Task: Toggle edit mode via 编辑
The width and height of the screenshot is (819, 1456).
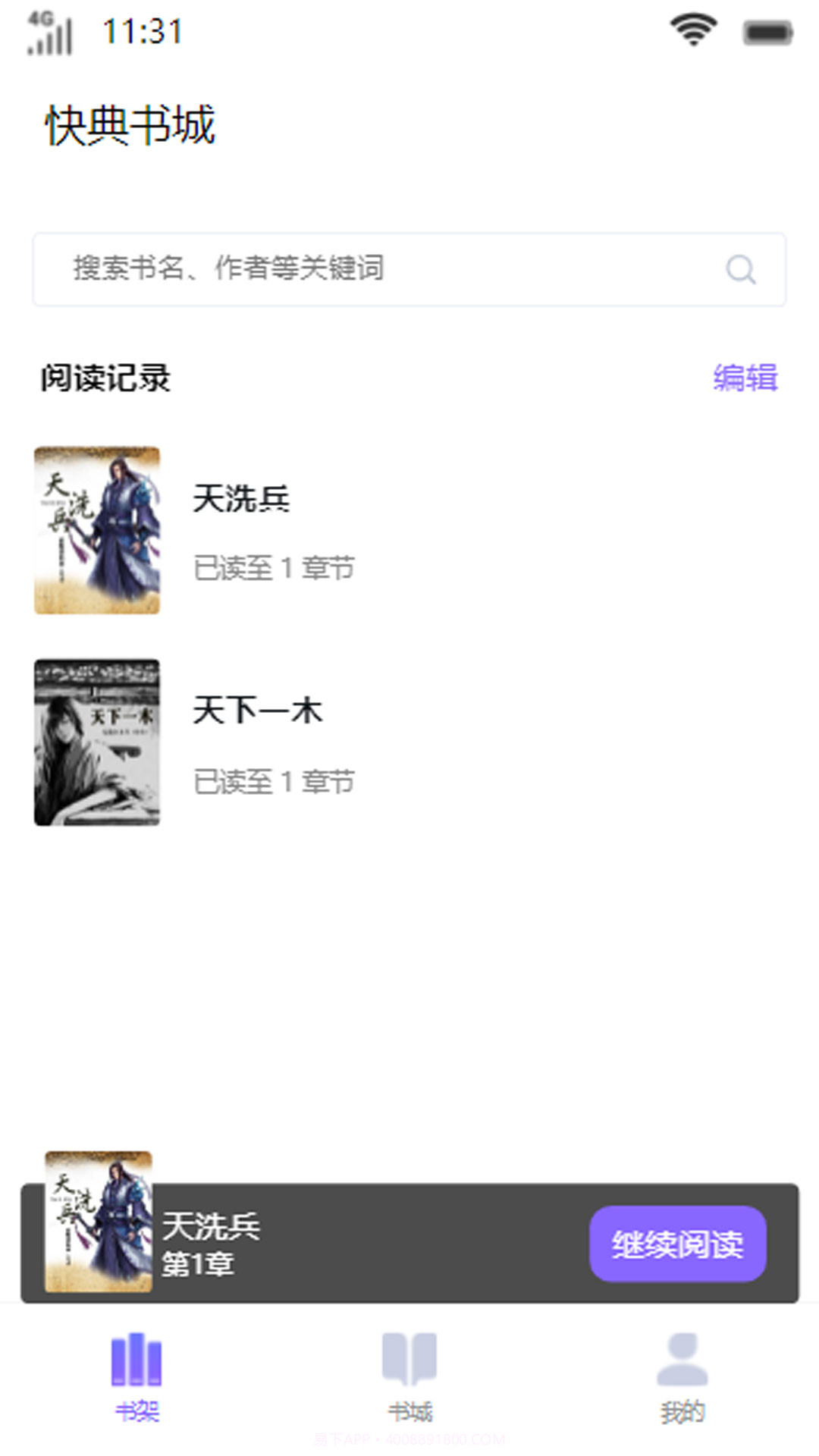Action: point(745,377)
